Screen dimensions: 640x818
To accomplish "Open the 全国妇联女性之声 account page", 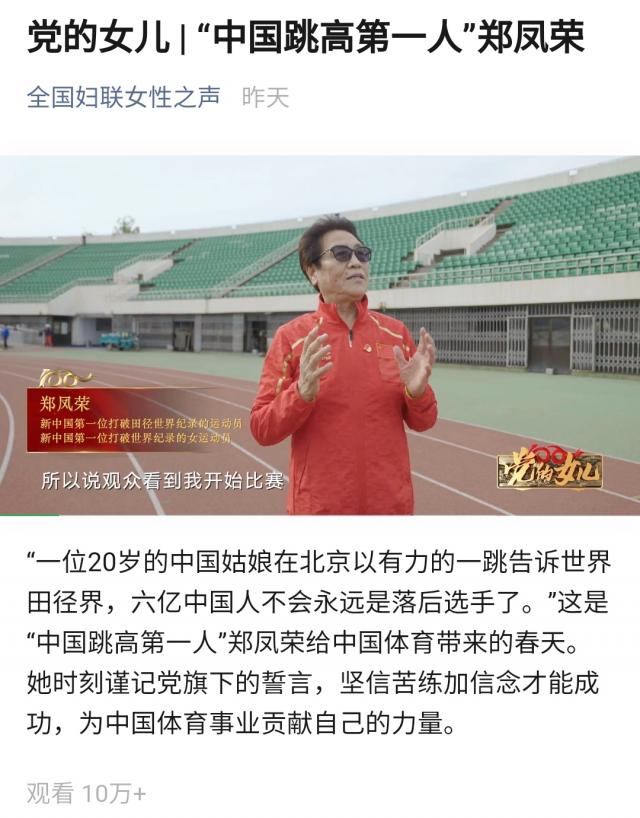I will click(x=123, y=98).
